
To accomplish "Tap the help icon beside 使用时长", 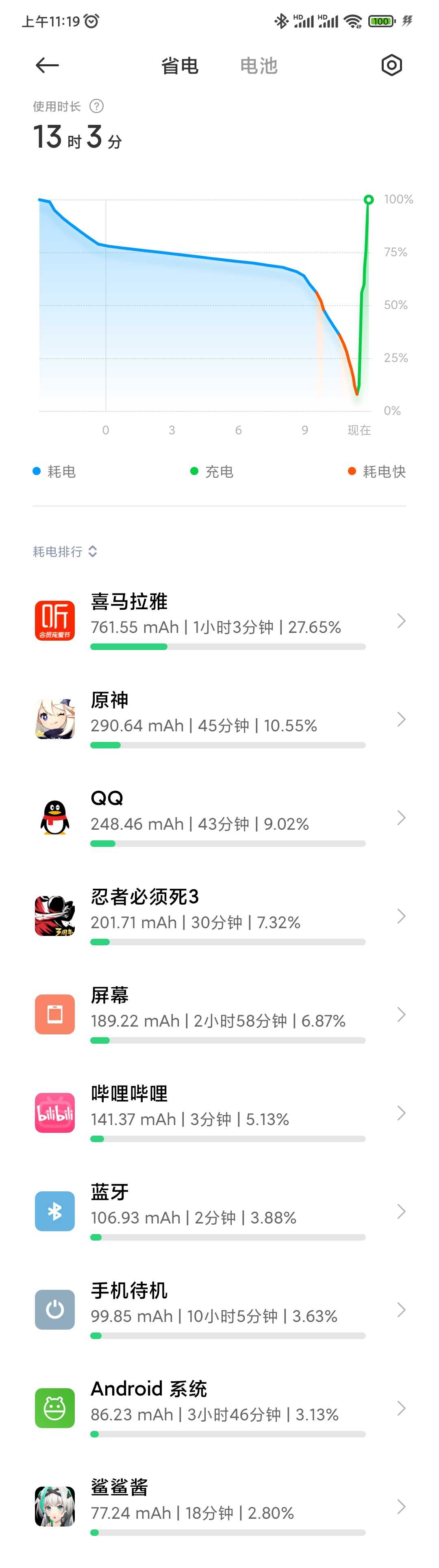I will 97,107.
